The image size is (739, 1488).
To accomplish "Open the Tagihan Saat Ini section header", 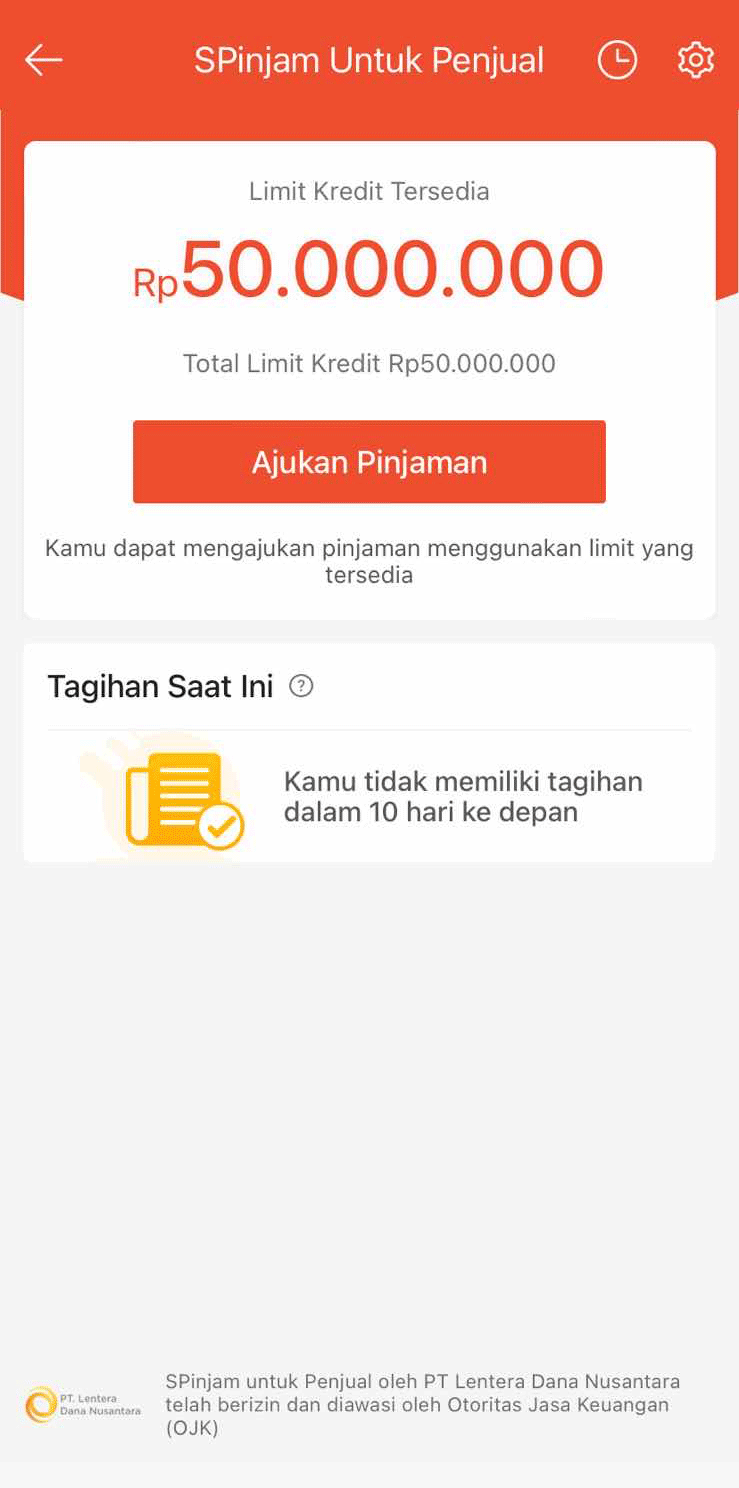I will pyautogui.click(x=161, y=686).
